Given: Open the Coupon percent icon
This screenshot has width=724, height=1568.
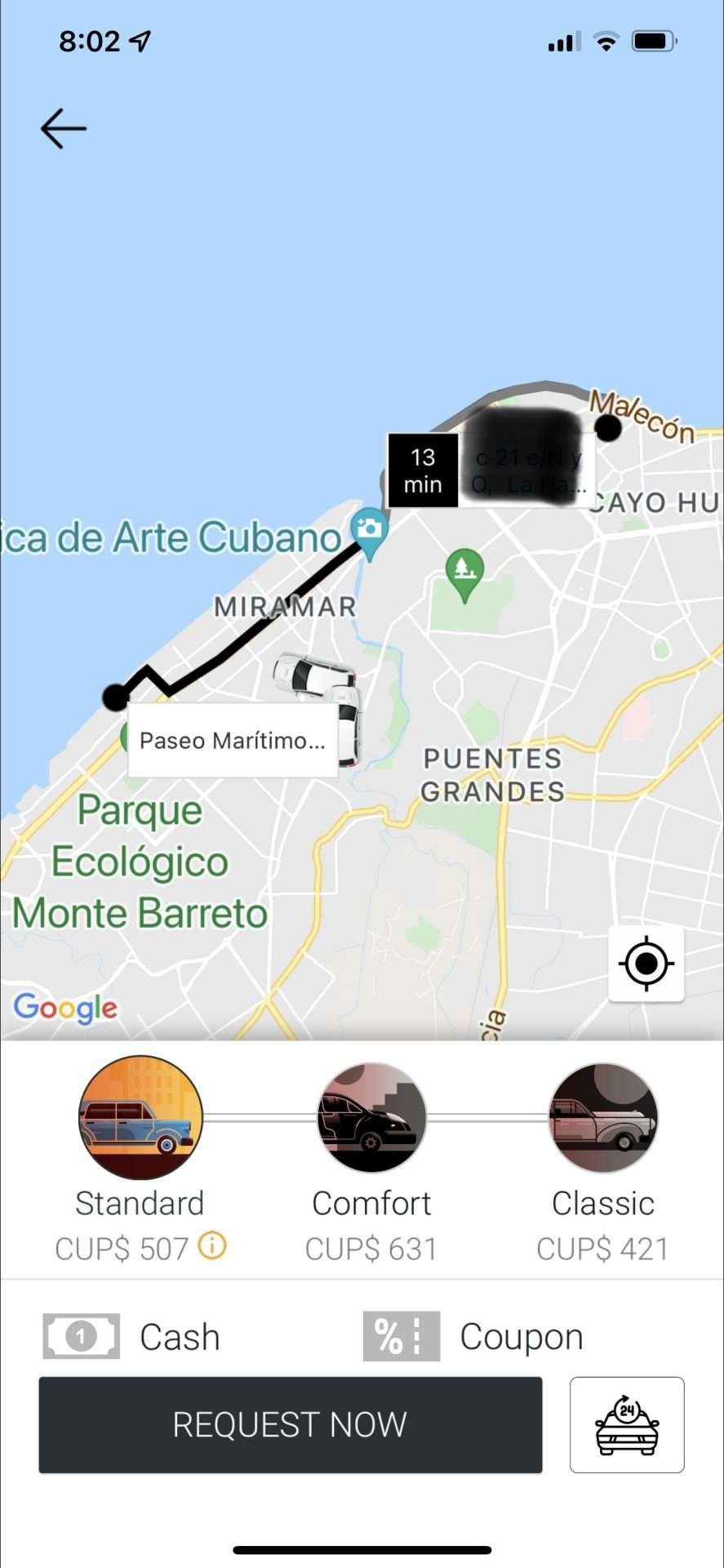Looking at the screenshot, I should pos(399,1336).
